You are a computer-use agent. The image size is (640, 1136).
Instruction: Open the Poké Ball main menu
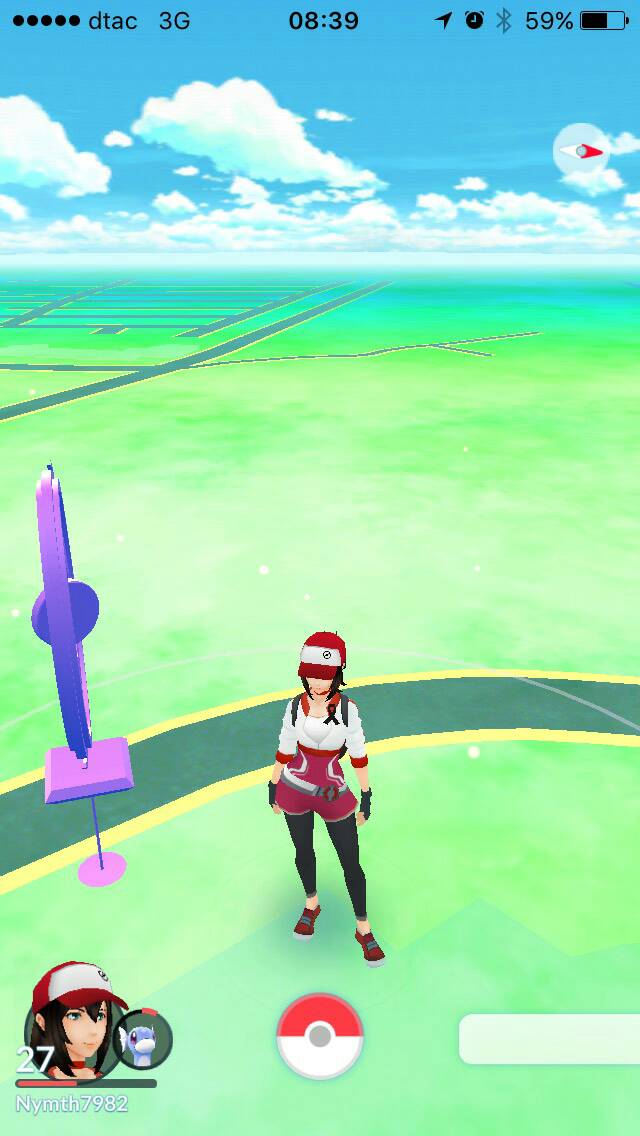320,1036
